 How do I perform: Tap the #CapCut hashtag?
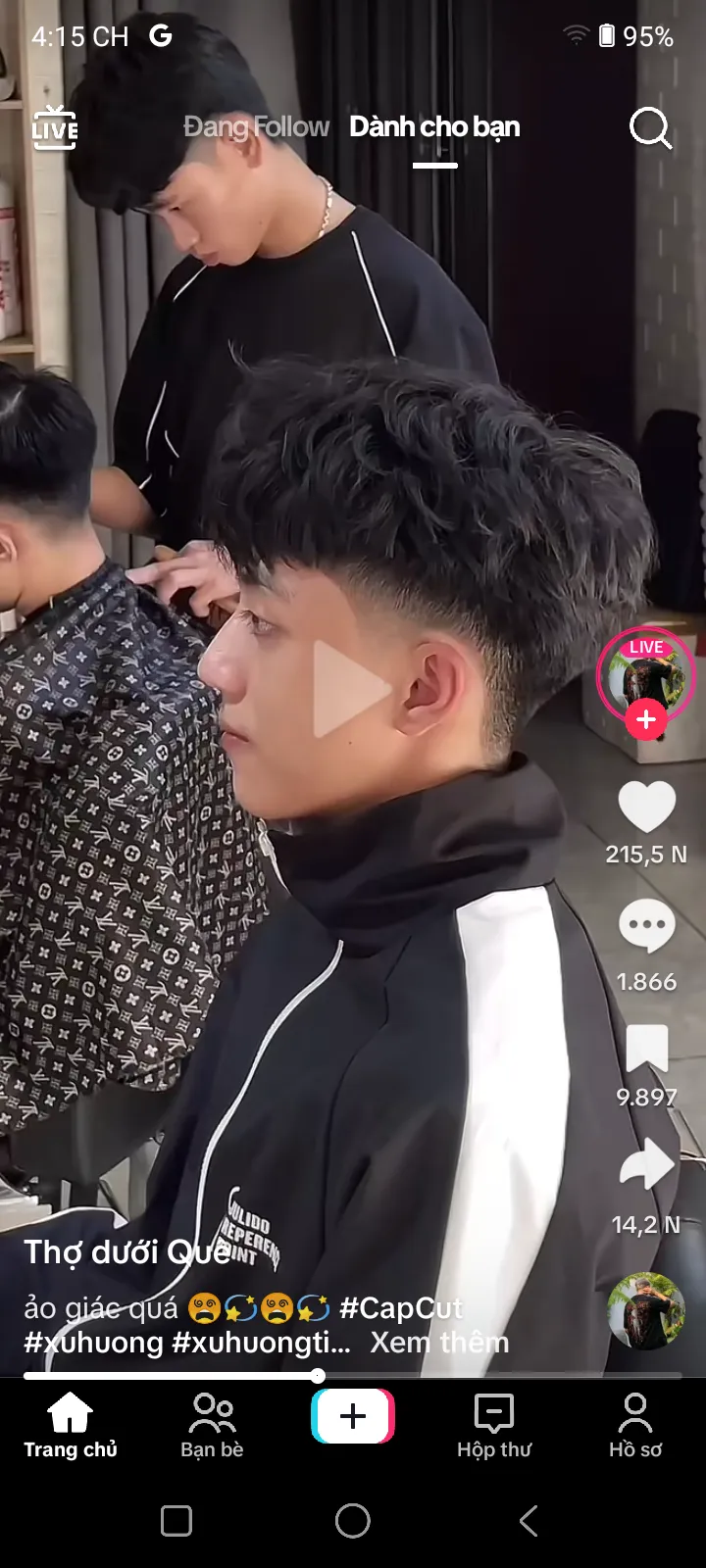point(400,1308)
